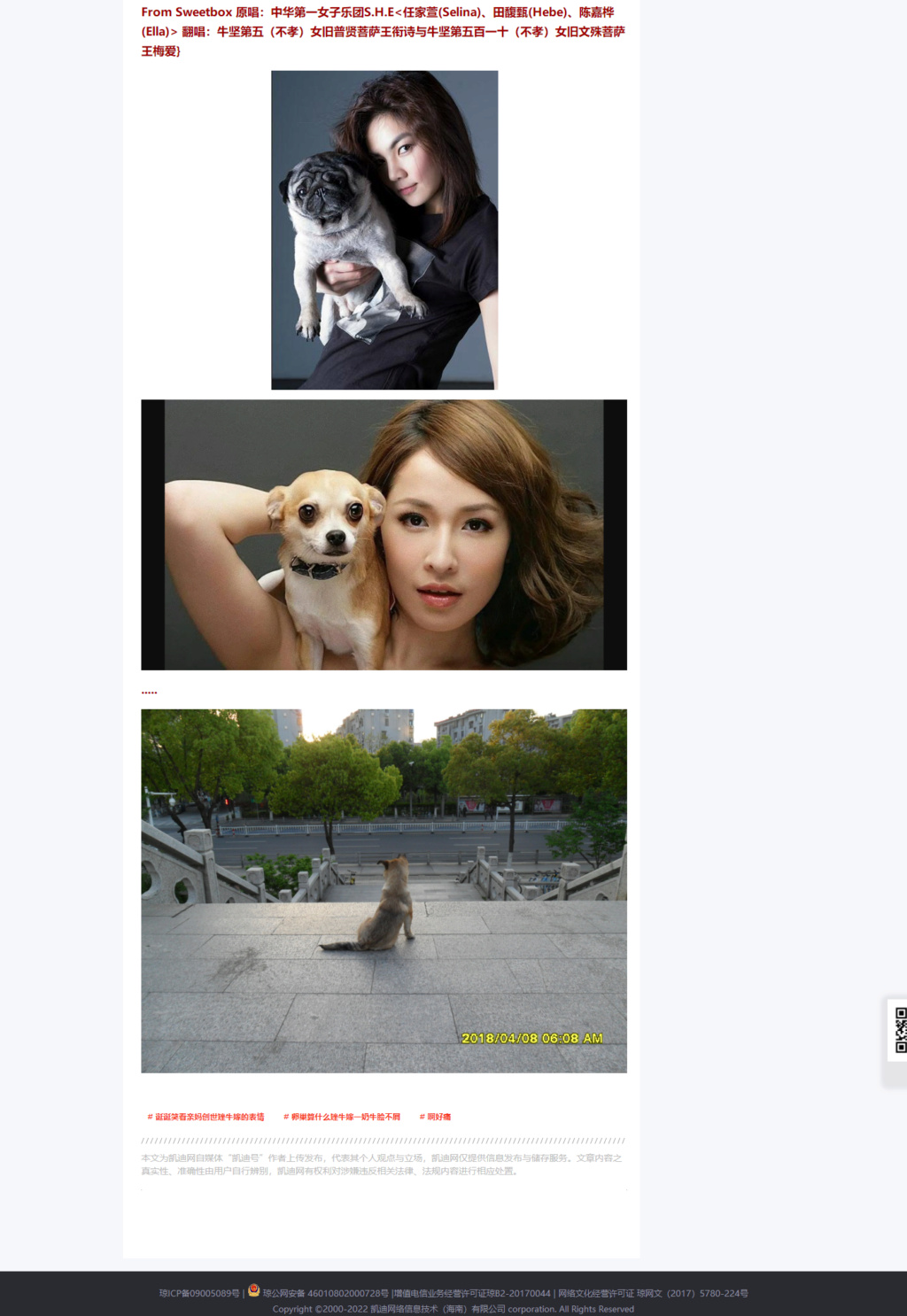The image size is (907, 1316).
Task: Open the hashtag ending in 牛嫁的表情
Action: coord(205,1117)
